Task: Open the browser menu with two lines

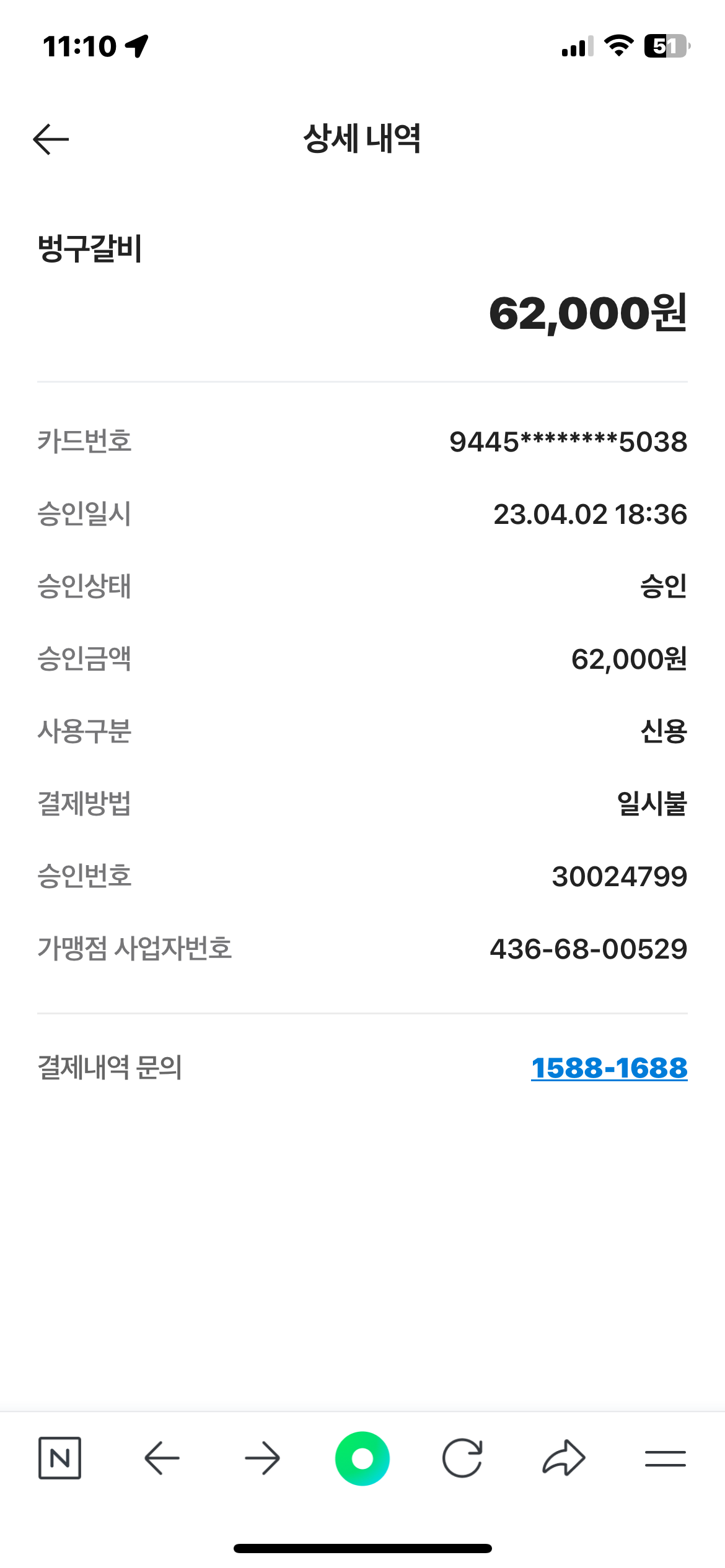Action: click(665, 1458)
